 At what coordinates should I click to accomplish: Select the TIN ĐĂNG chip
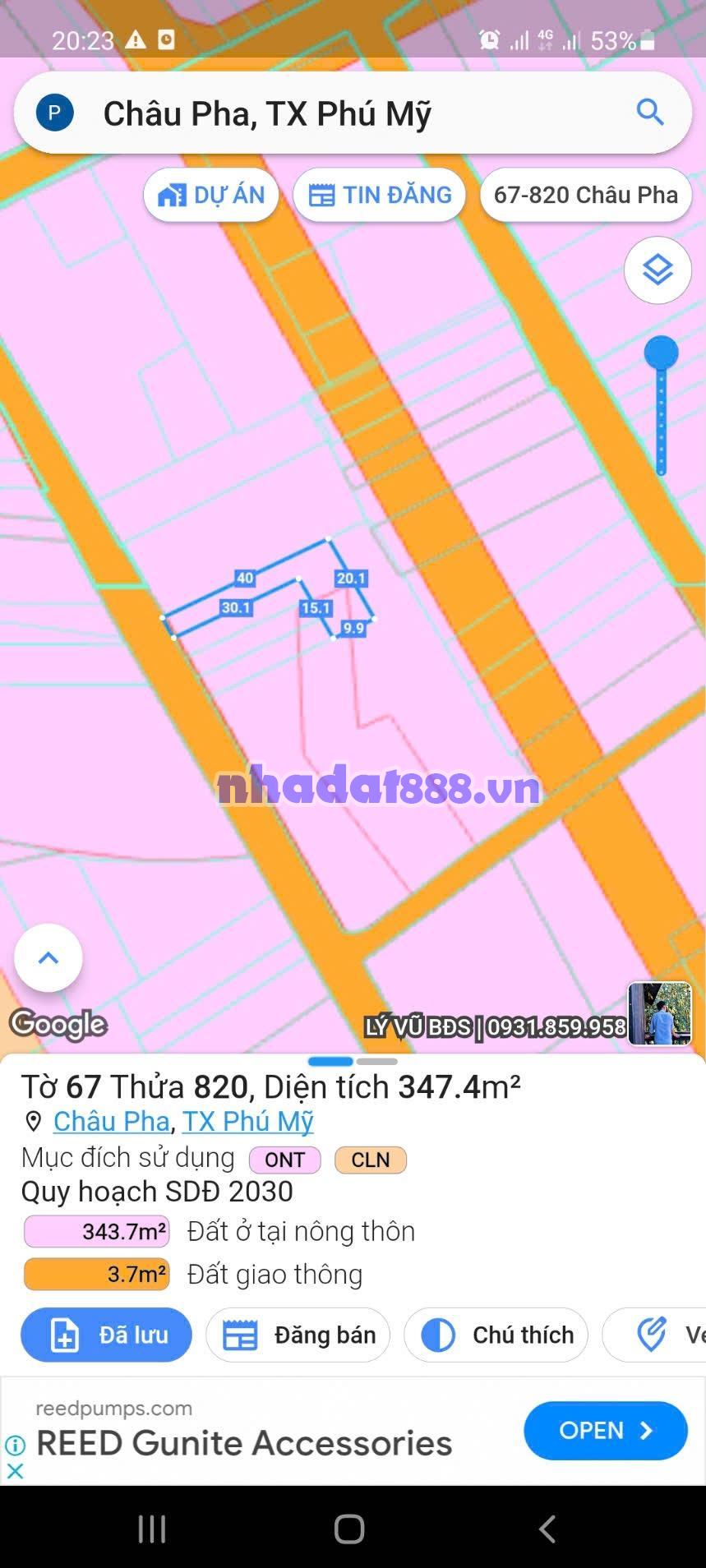click(380, 195)
